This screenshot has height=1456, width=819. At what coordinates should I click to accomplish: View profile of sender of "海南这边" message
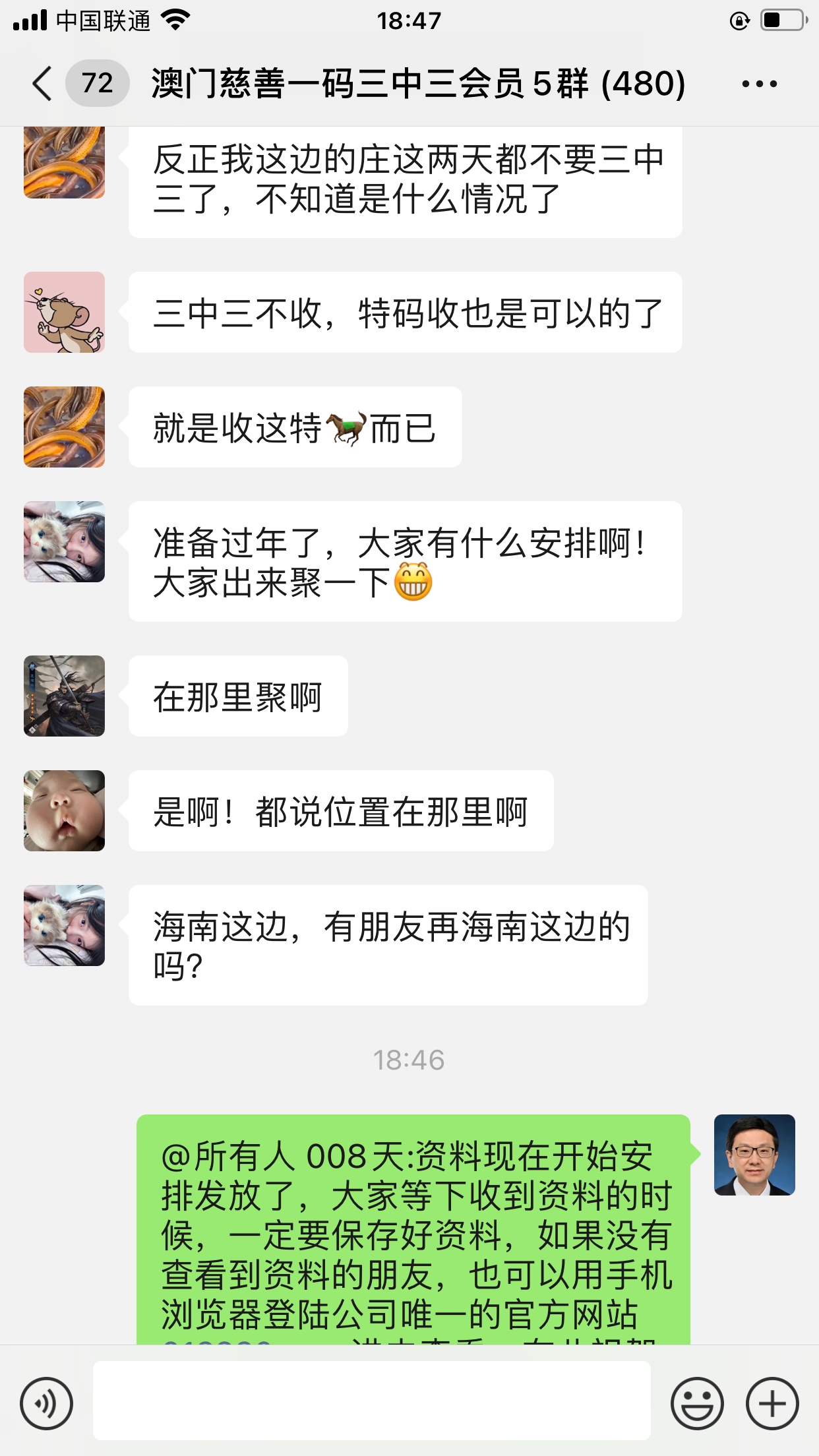coord(65,925)
